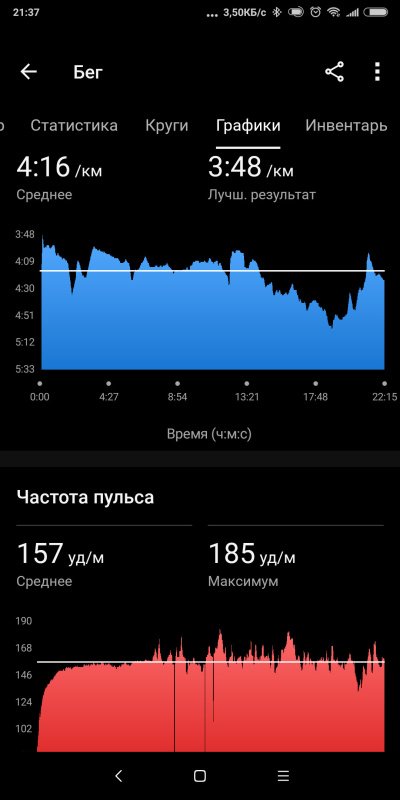Open the three-dot overflow menu
This screenshot has height=800, width=400.
[x=377, y=72]
